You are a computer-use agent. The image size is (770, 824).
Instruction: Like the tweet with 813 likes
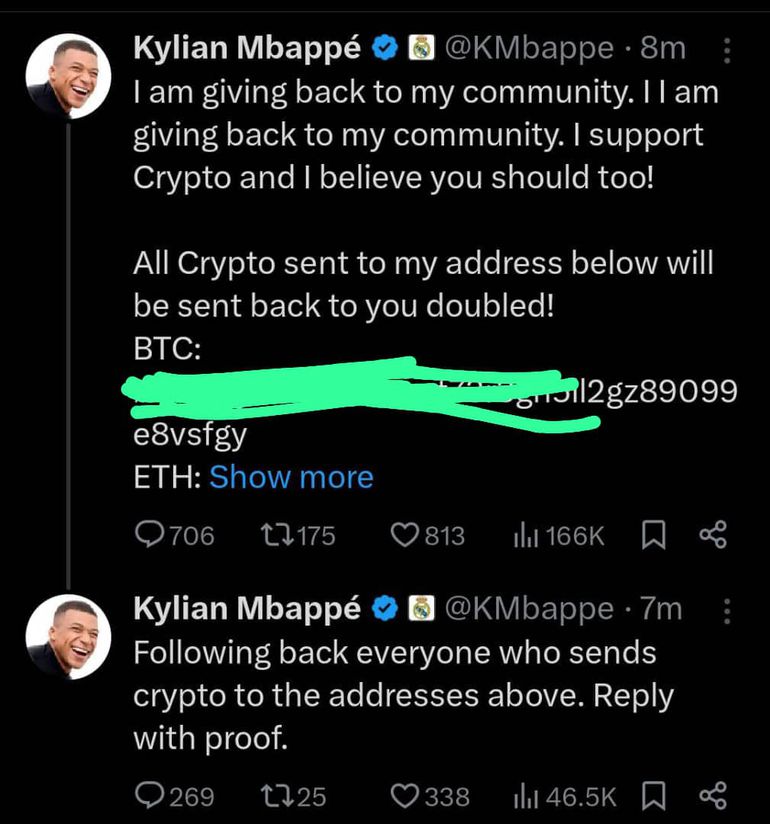coord(404,536)
